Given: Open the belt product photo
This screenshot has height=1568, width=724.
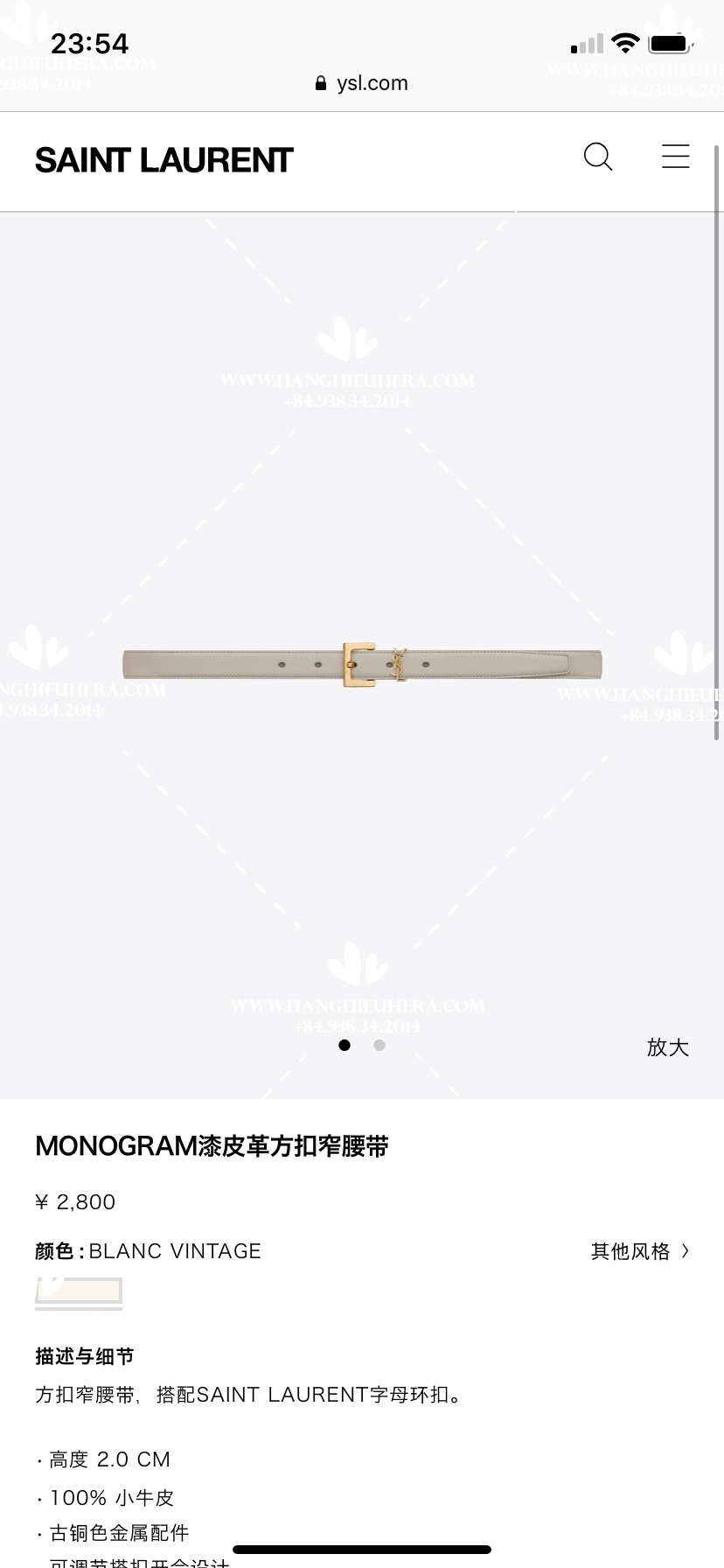Looking at the screenshot, I should click(x=362, y=667).
